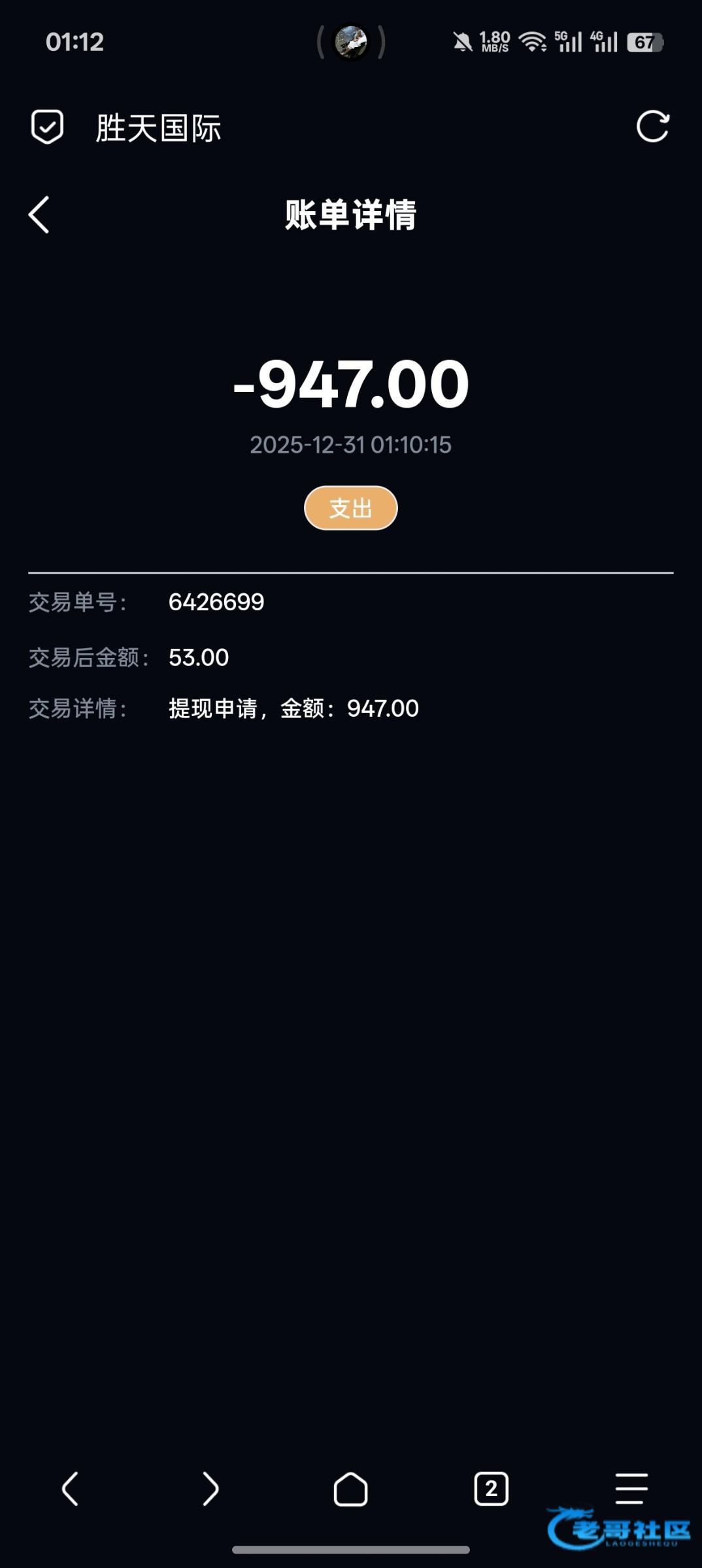Reload the page with the refresh icon
The width and height of the screenshot is (702, 1568).
652,126
